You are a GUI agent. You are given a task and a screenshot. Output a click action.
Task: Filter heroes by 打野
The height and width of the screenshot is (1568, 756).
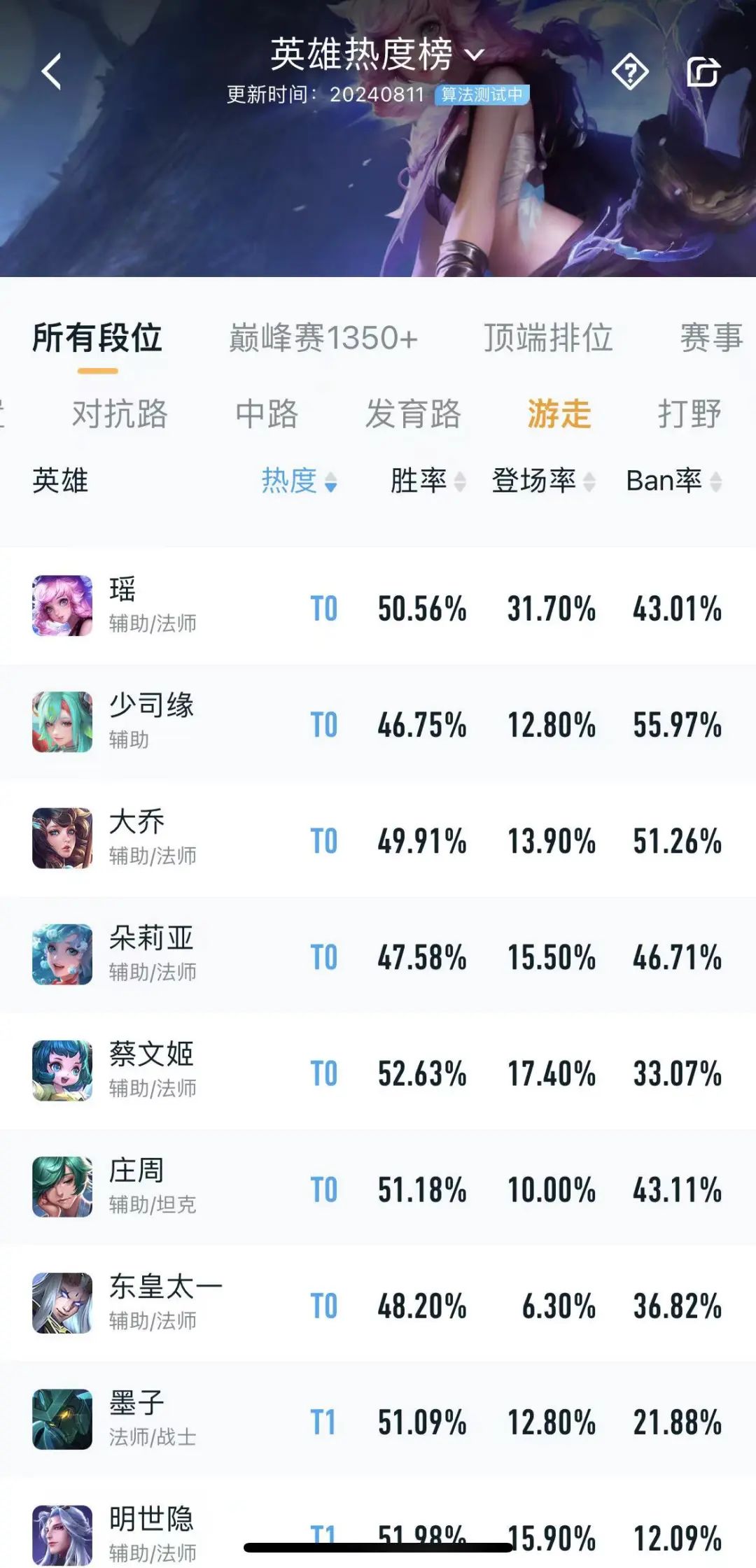click(x=689, y=414)
